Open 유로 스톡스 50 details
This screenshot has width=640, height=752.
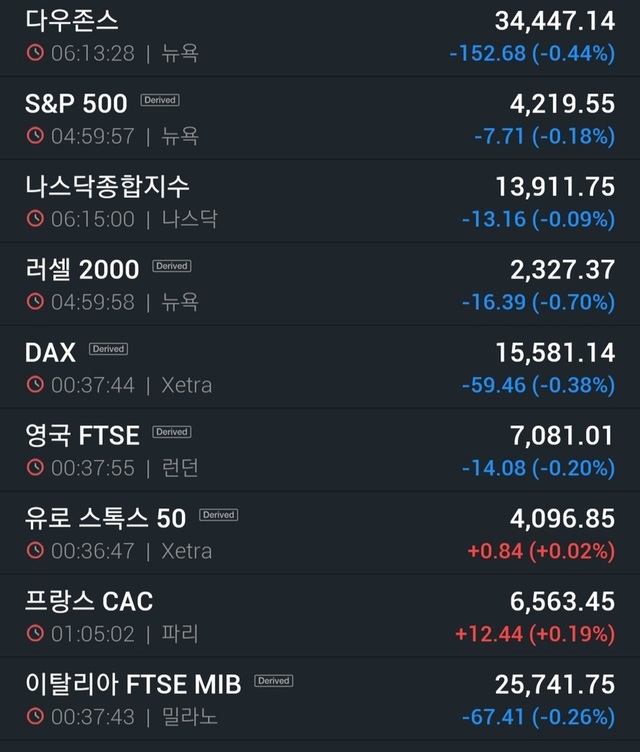(105, 518)
